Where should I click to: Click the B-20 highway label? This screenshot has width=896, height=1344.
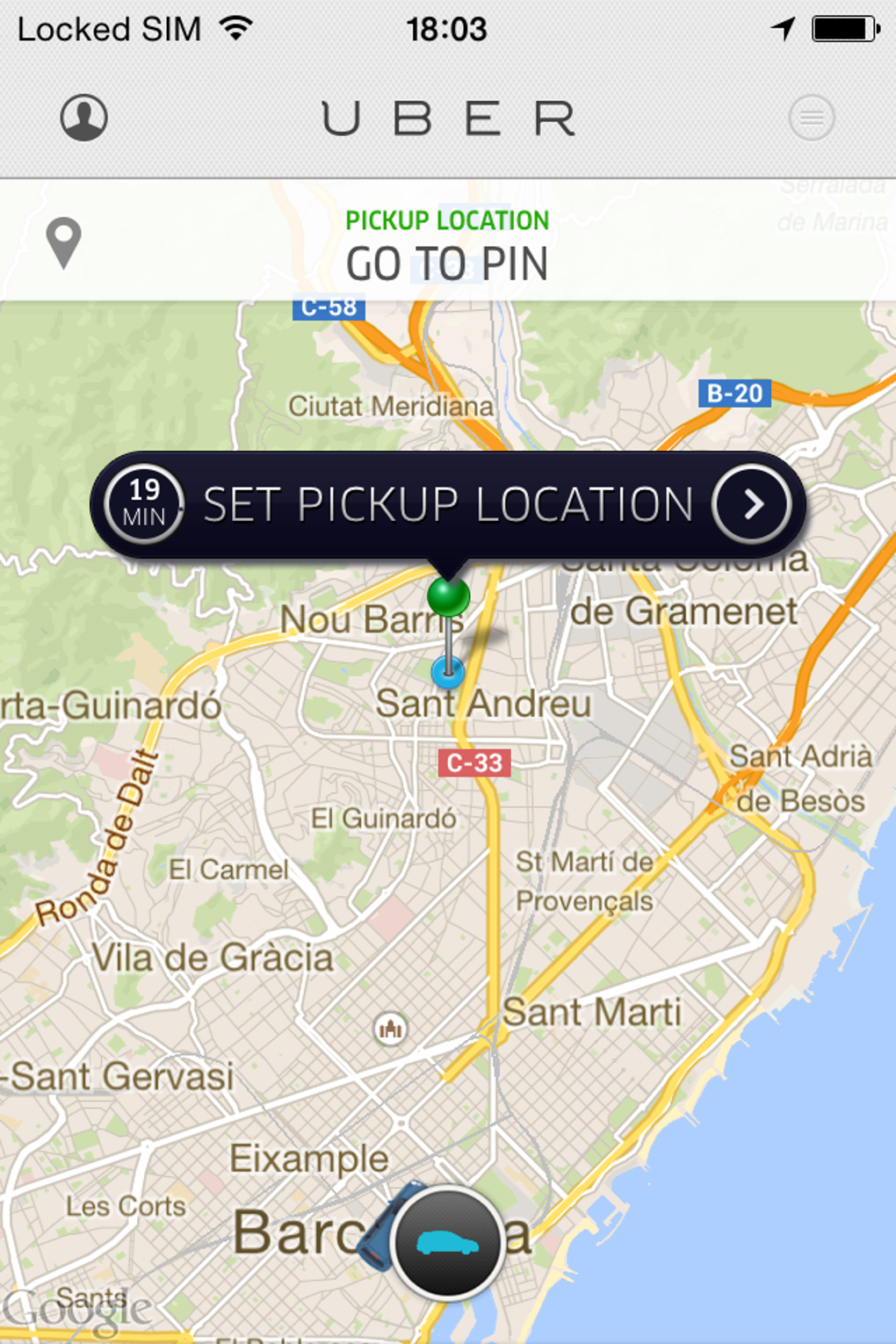click(x=736, y=394)
